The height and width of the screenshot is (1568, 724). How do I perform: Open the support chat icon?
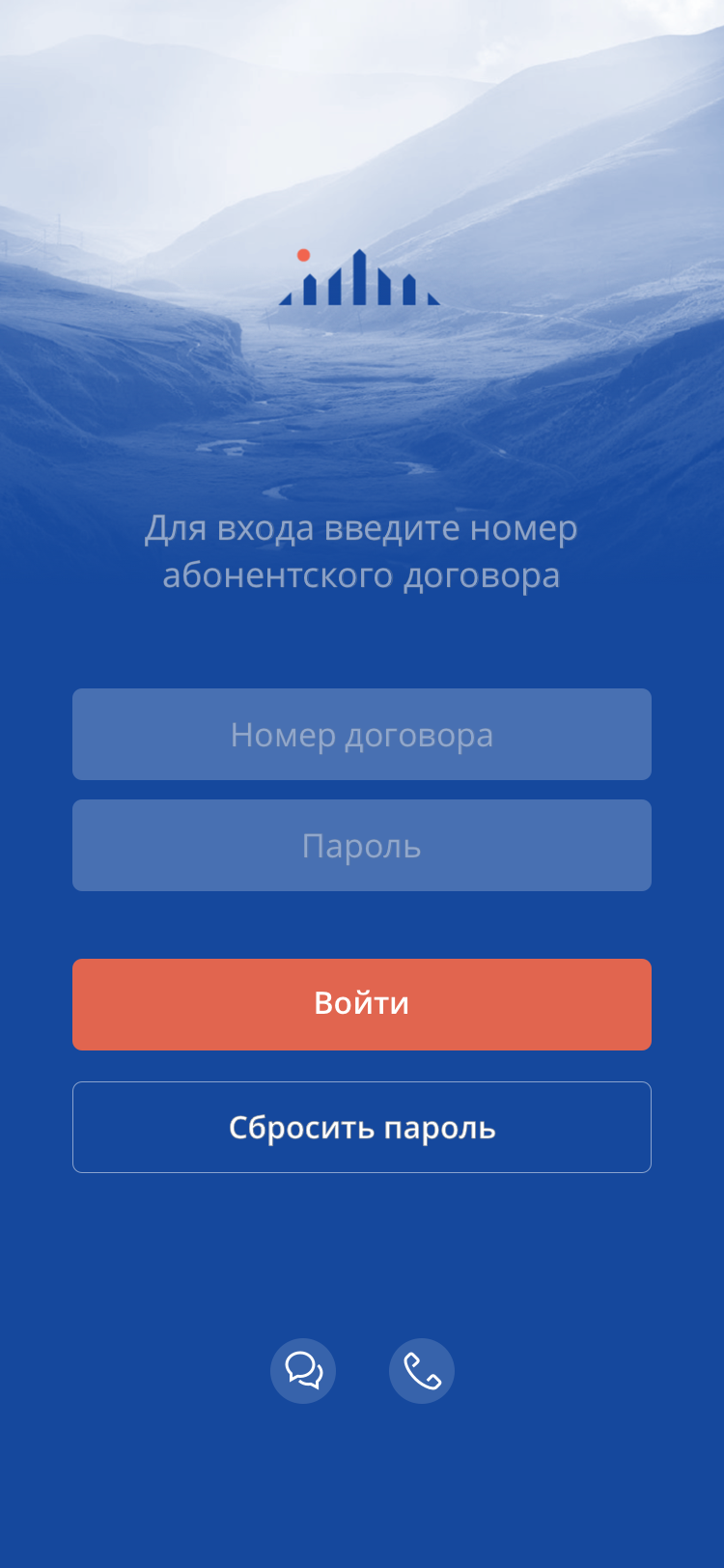pos(303,1370)
